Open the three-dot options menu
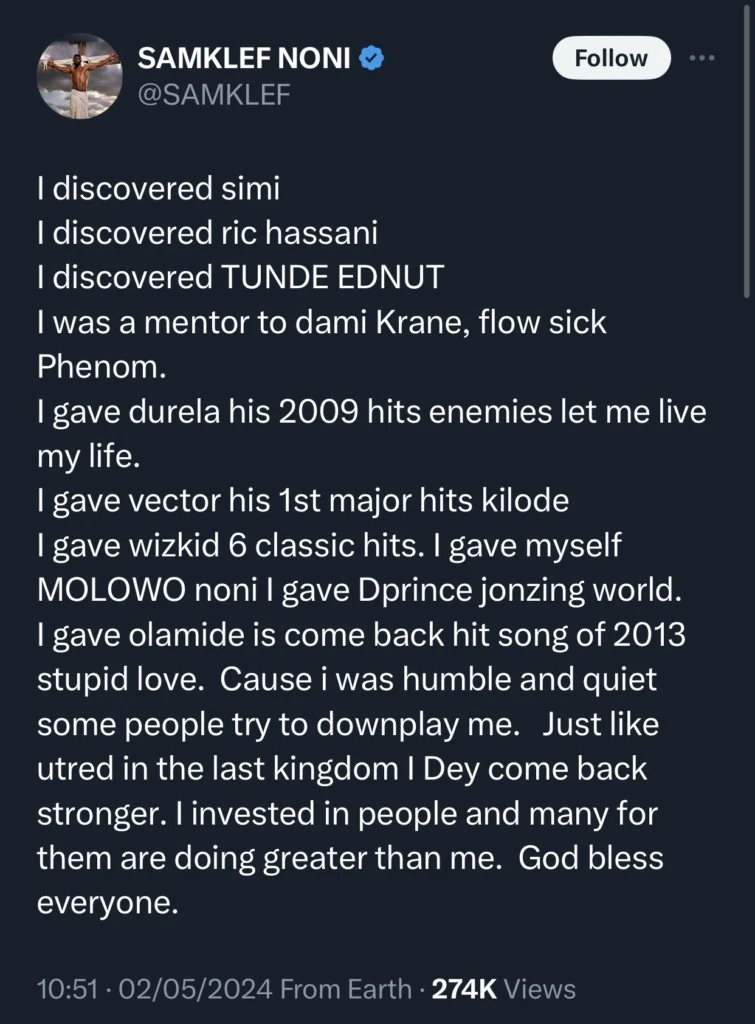Viewport: 755px width, 1024px height. point(702,58)
